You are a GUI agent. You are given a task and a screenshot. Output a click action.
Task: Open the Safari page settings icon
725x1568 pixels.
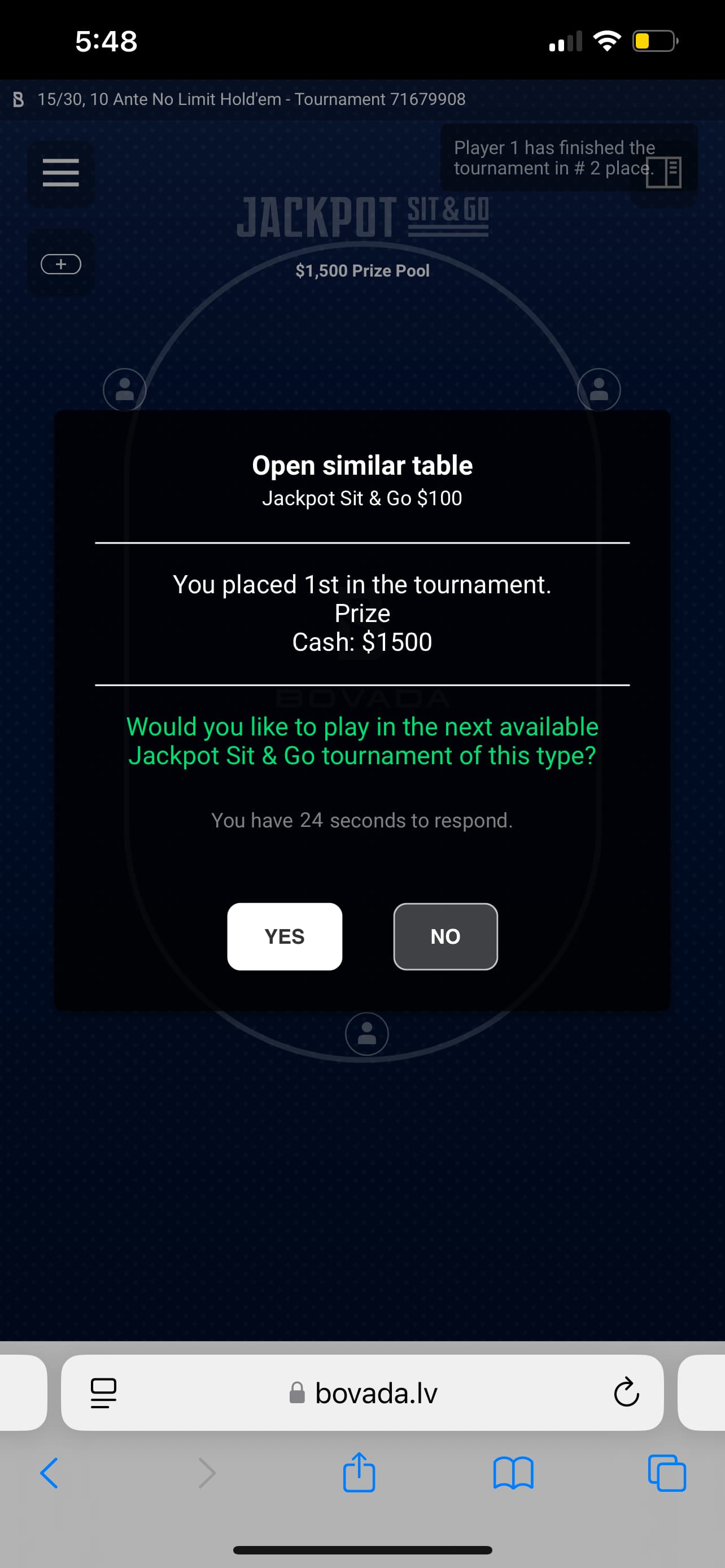point(103,1392)
